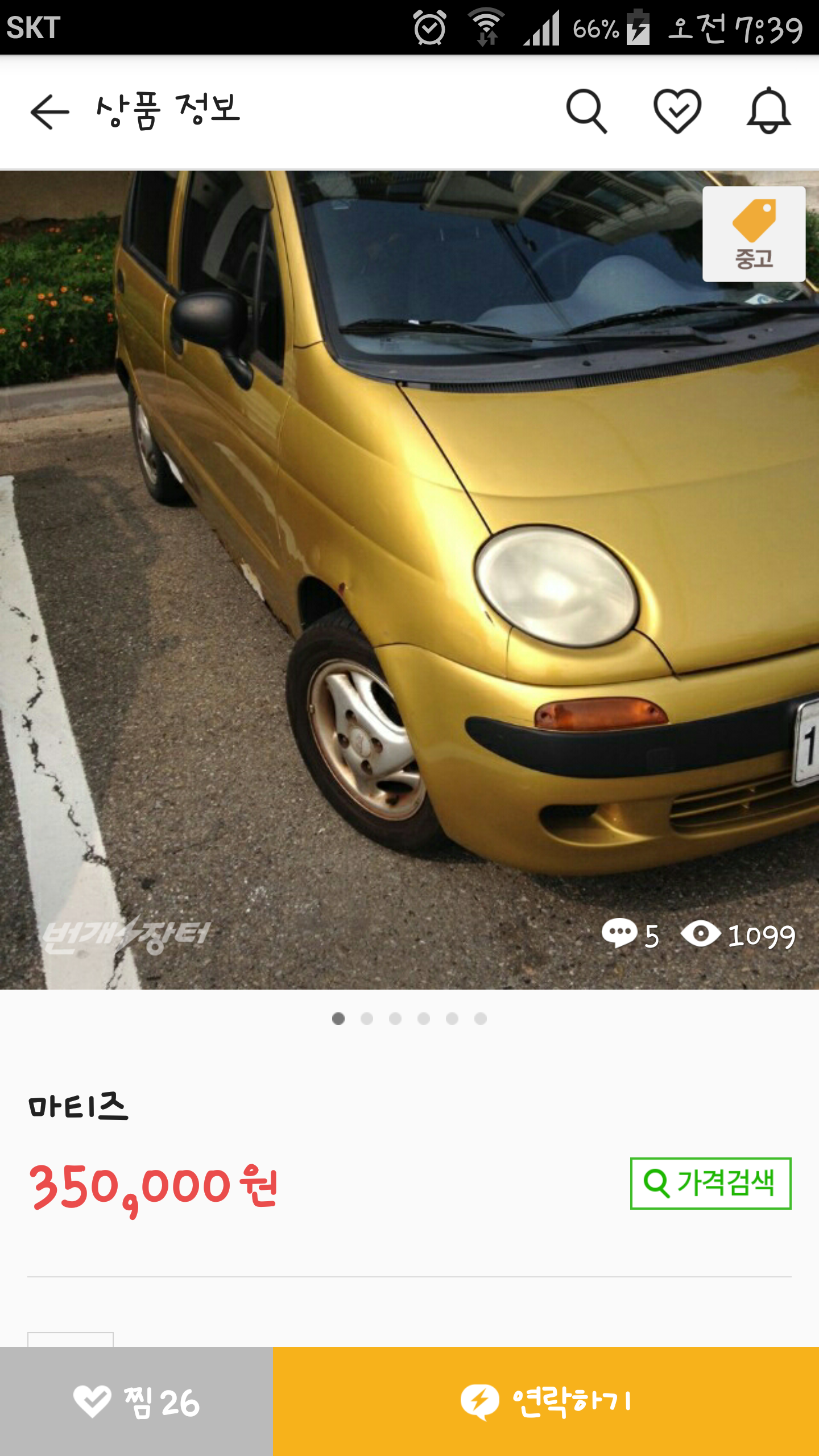Viewport: 819px width, 1456px height.
Task: Tap 연락하기 to contact the seller
Action: (546, 1401)
